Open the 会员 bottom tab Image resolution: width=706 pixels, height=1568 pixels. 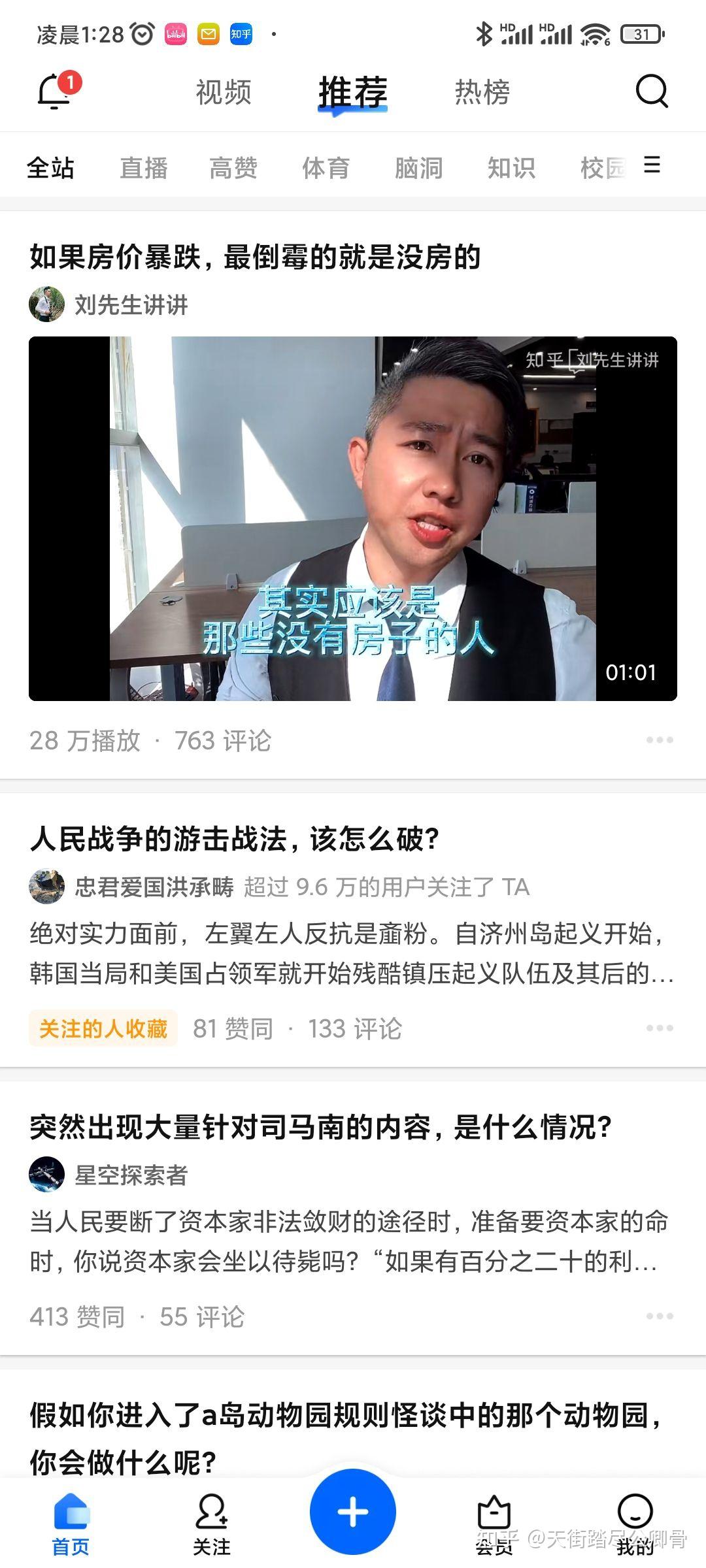494,1524
